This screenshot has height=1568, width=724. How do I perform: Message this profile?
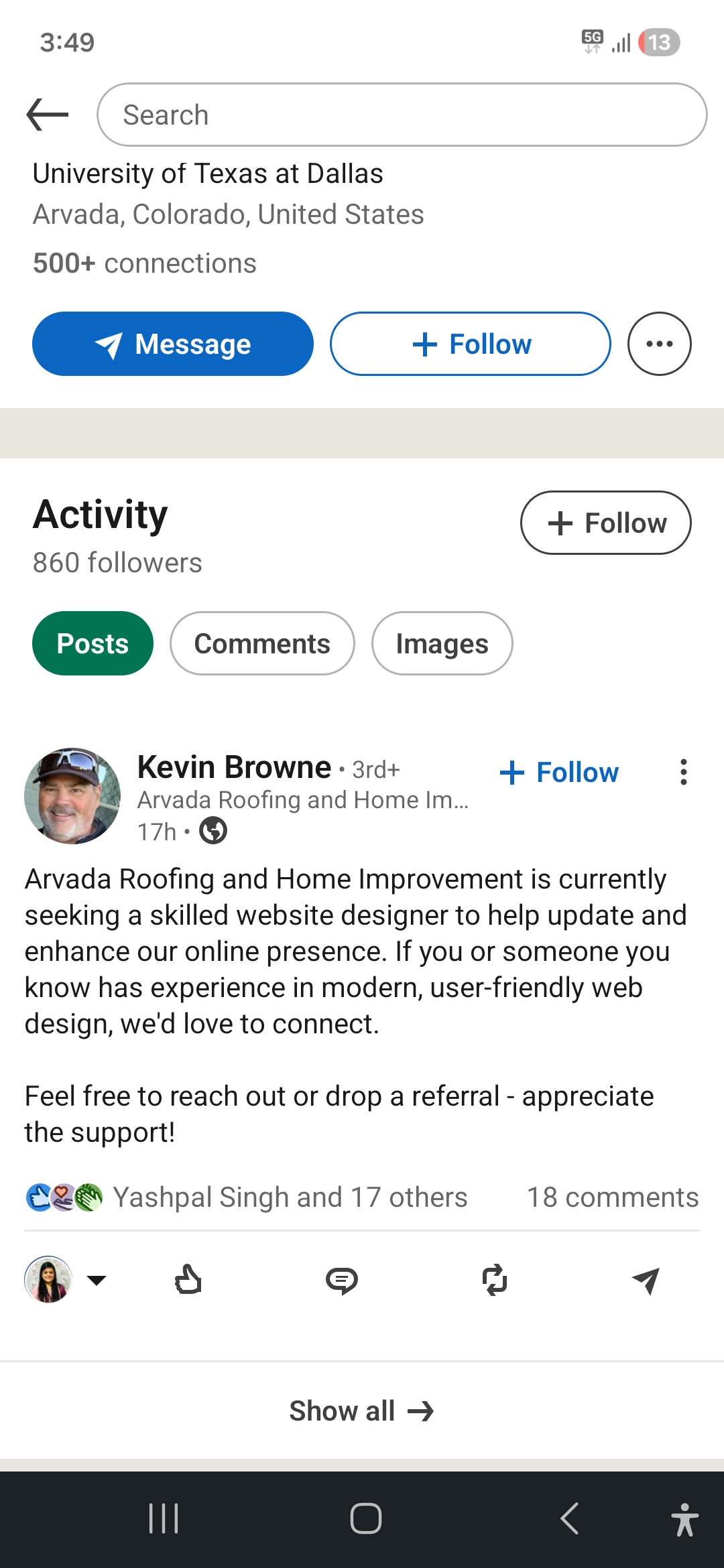tap(173, 344)
